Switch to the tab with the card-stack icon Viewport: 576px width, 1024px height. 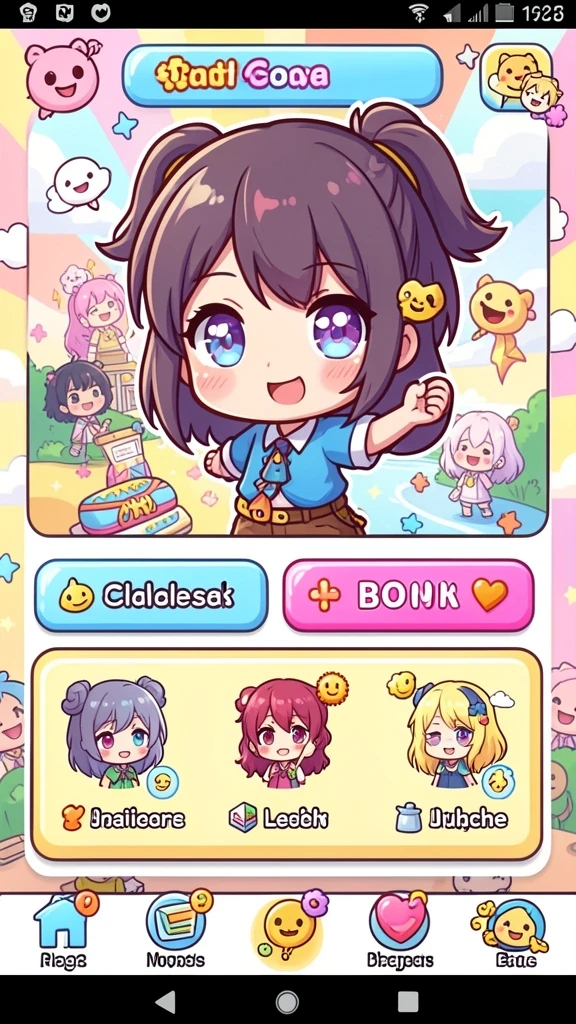tap(176, 930)
